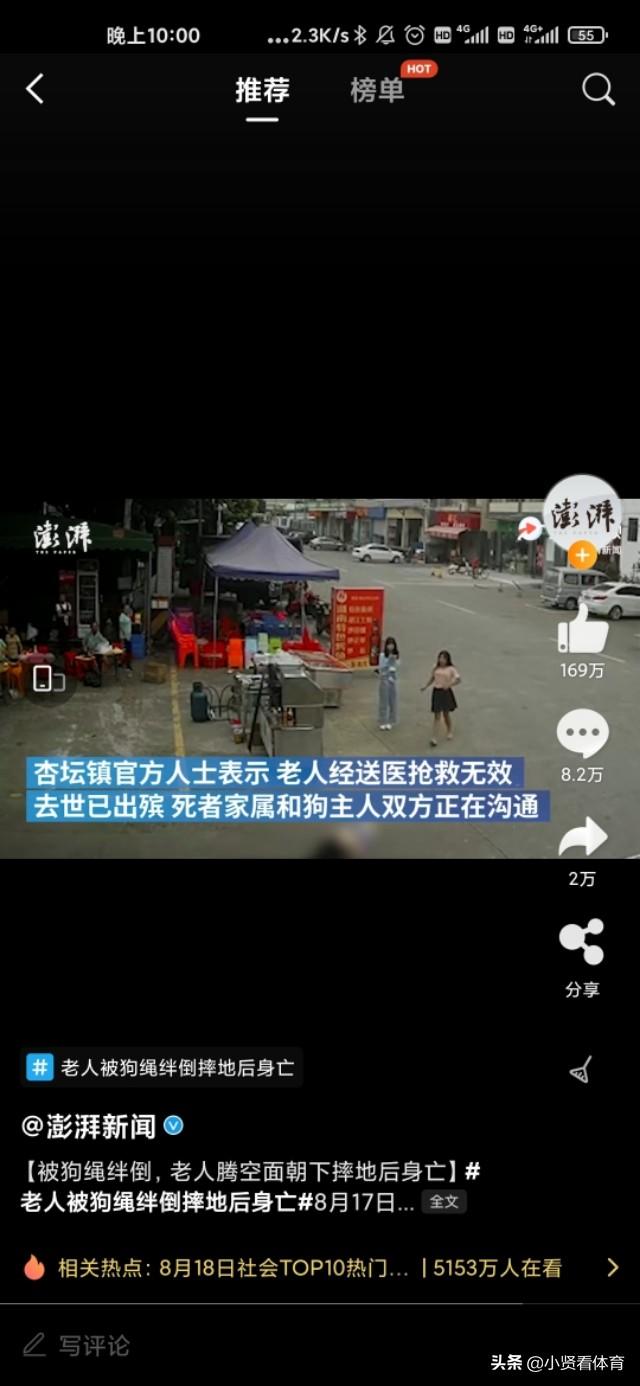640x1386 pixels.
Task: Like this video with thumbs-up
Action: click(582, 630)
